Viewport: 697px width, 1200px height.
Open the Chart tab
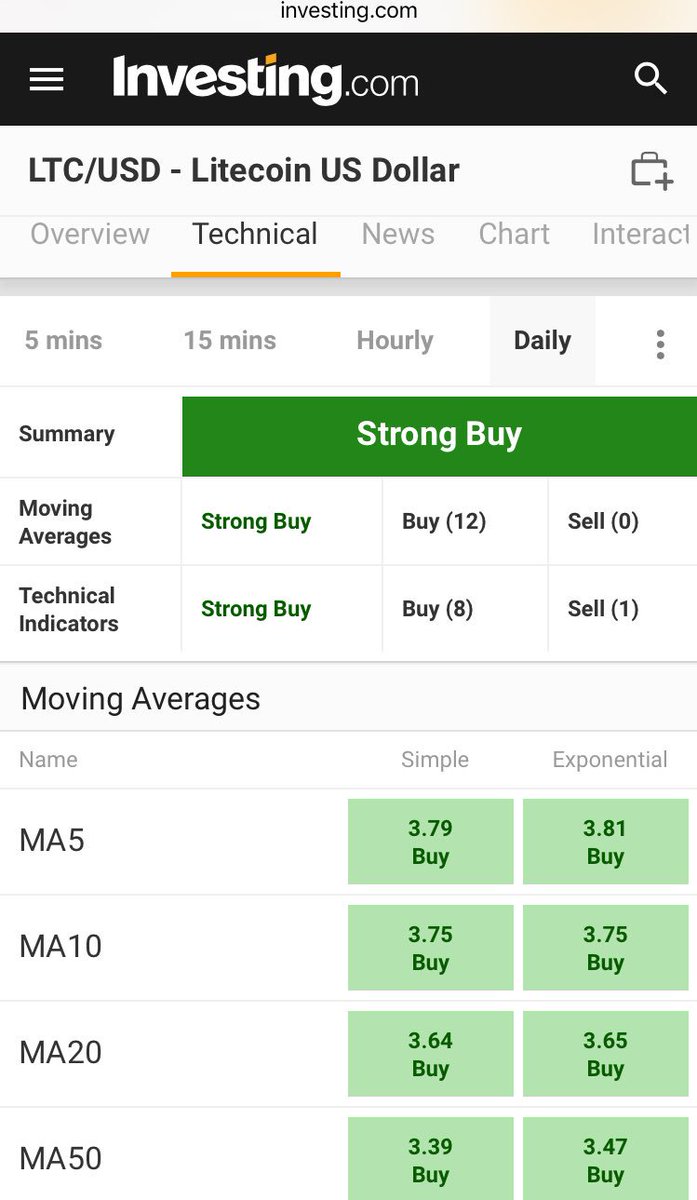(514, 234)
